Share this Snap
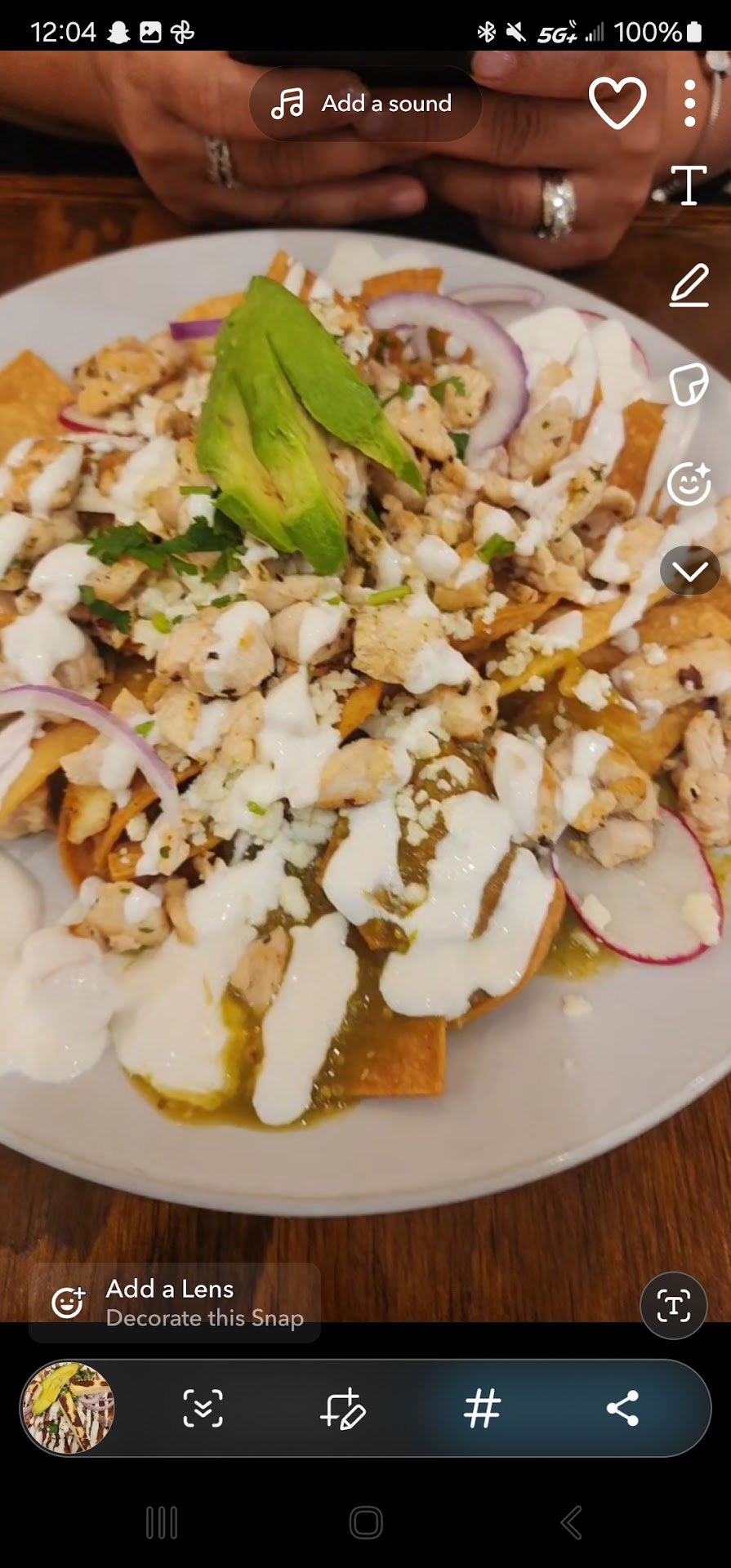The width and height of the screenshot is (731, 1568). [622, 1408]
